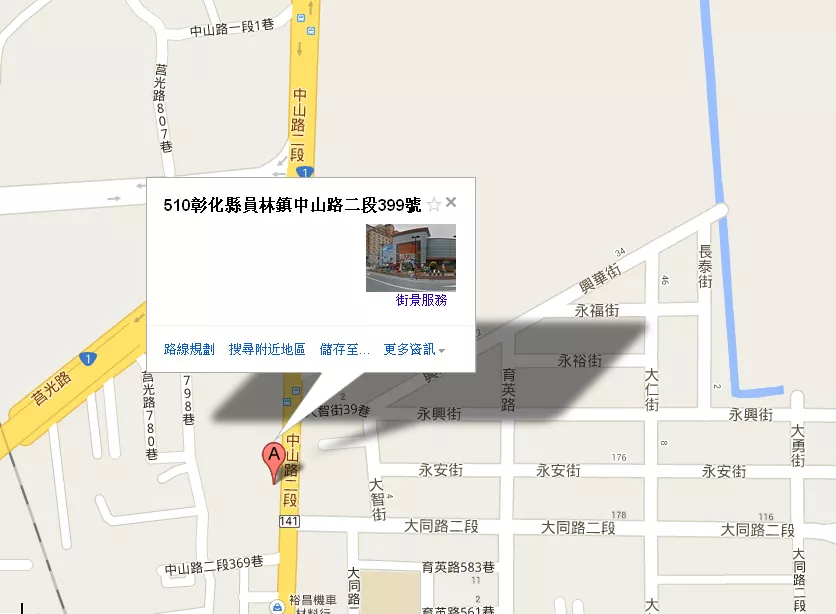The width and height of the screenshot is (836, 614).
Task: Close the address info window
Action: pos(451,202)
